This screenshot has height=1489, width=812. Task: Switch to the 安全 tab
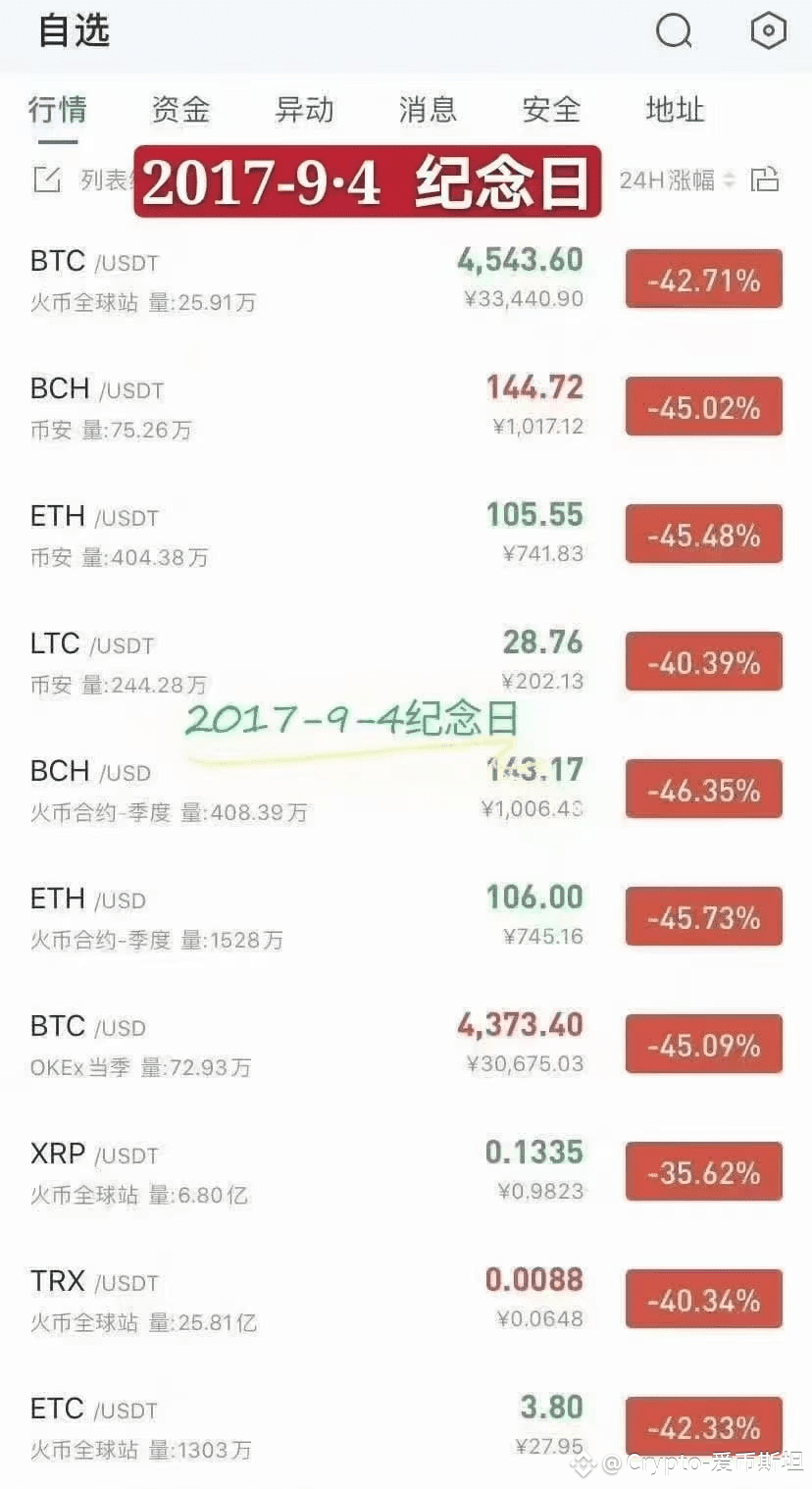tap(551, 109)
